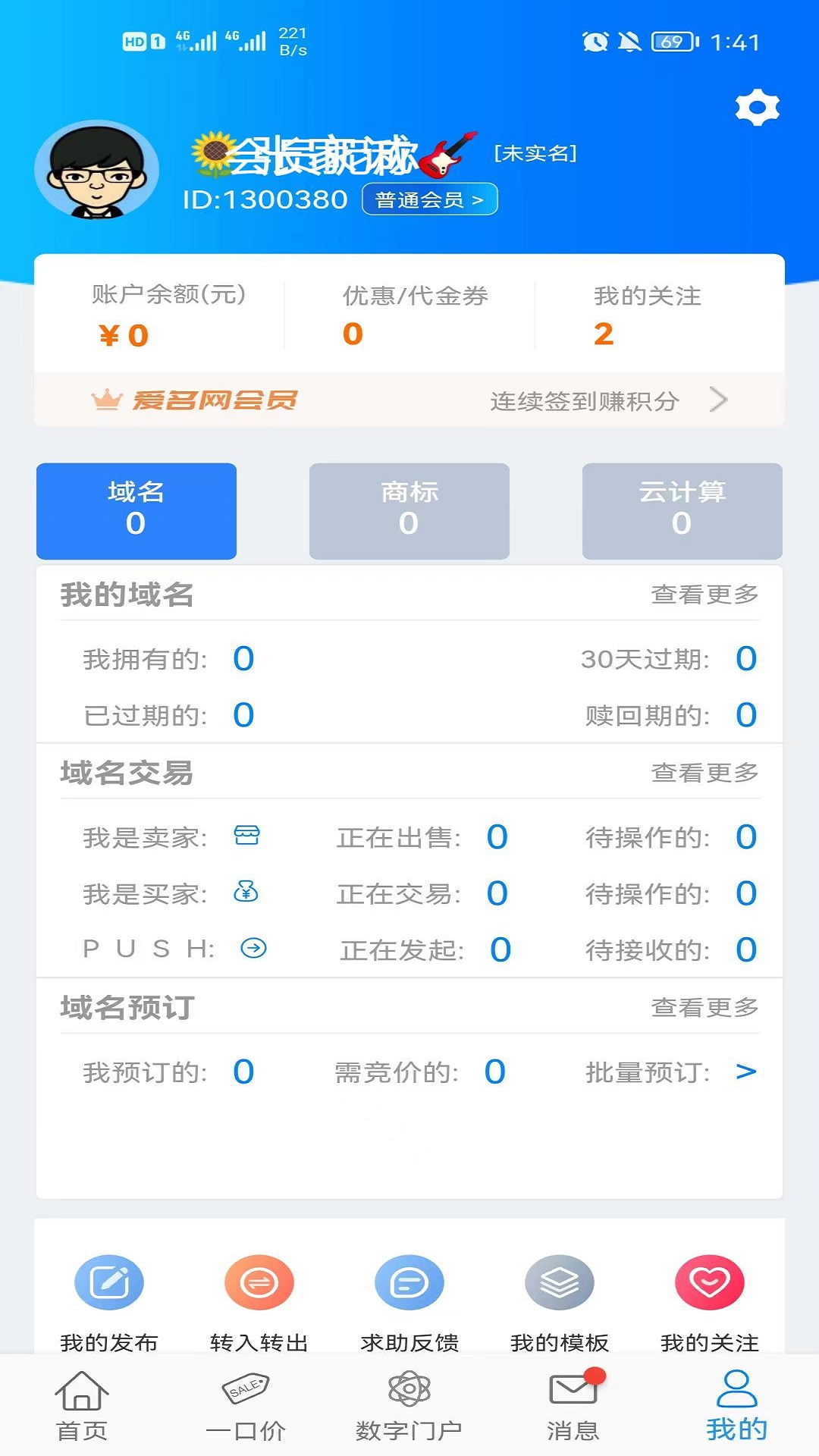Tap the profile avatar picture

click(x=96, y=171)
